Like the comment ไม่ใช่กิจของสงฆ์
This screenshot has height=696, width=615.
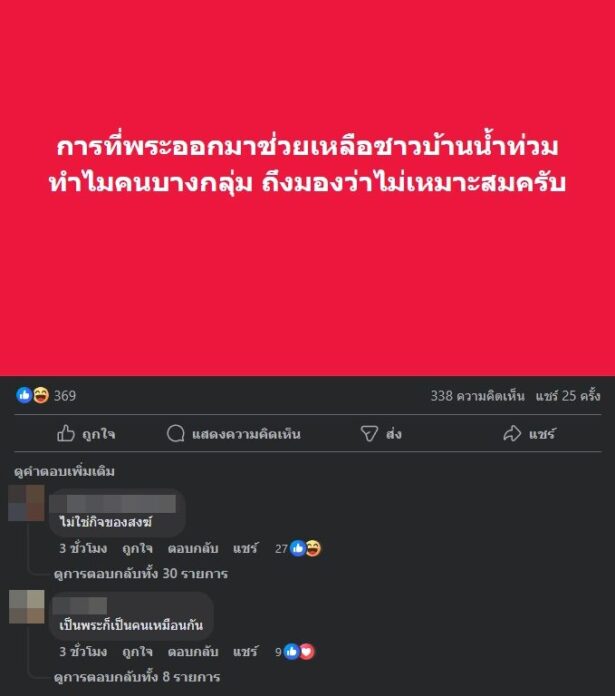pos(136,548)
